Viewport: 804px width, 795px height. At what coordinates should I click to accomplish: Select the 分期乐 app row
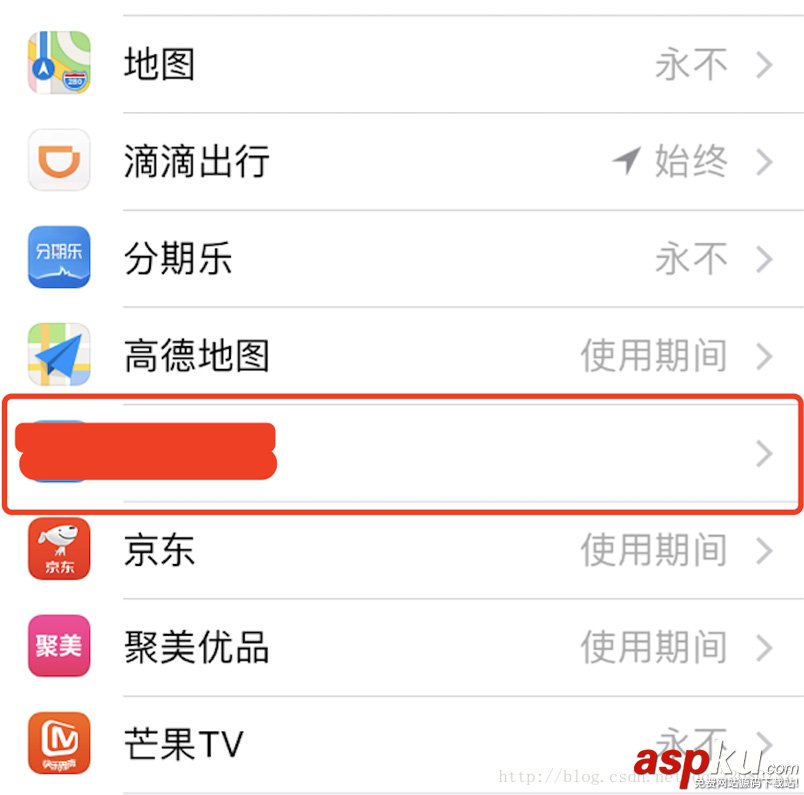[400, 259]
